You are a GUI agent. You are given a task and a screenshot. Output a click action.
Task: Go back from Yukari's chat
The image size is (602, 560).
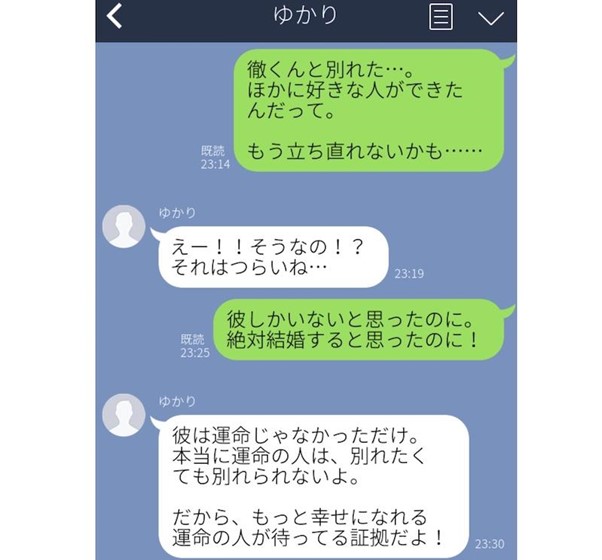pos(114,17)
